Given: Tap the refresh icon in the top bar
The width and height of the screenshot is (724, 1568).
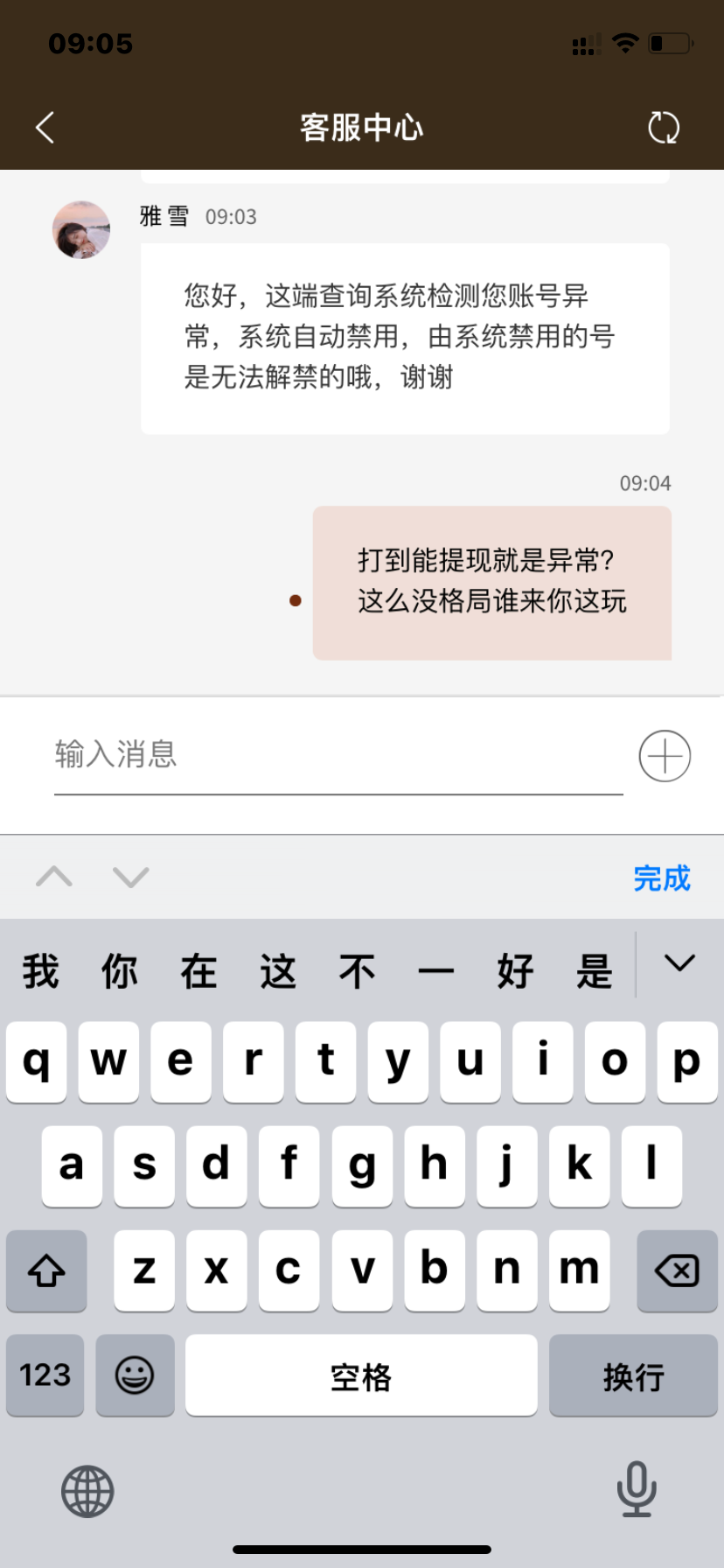Looking at the screenshot, I should (665, 126).
